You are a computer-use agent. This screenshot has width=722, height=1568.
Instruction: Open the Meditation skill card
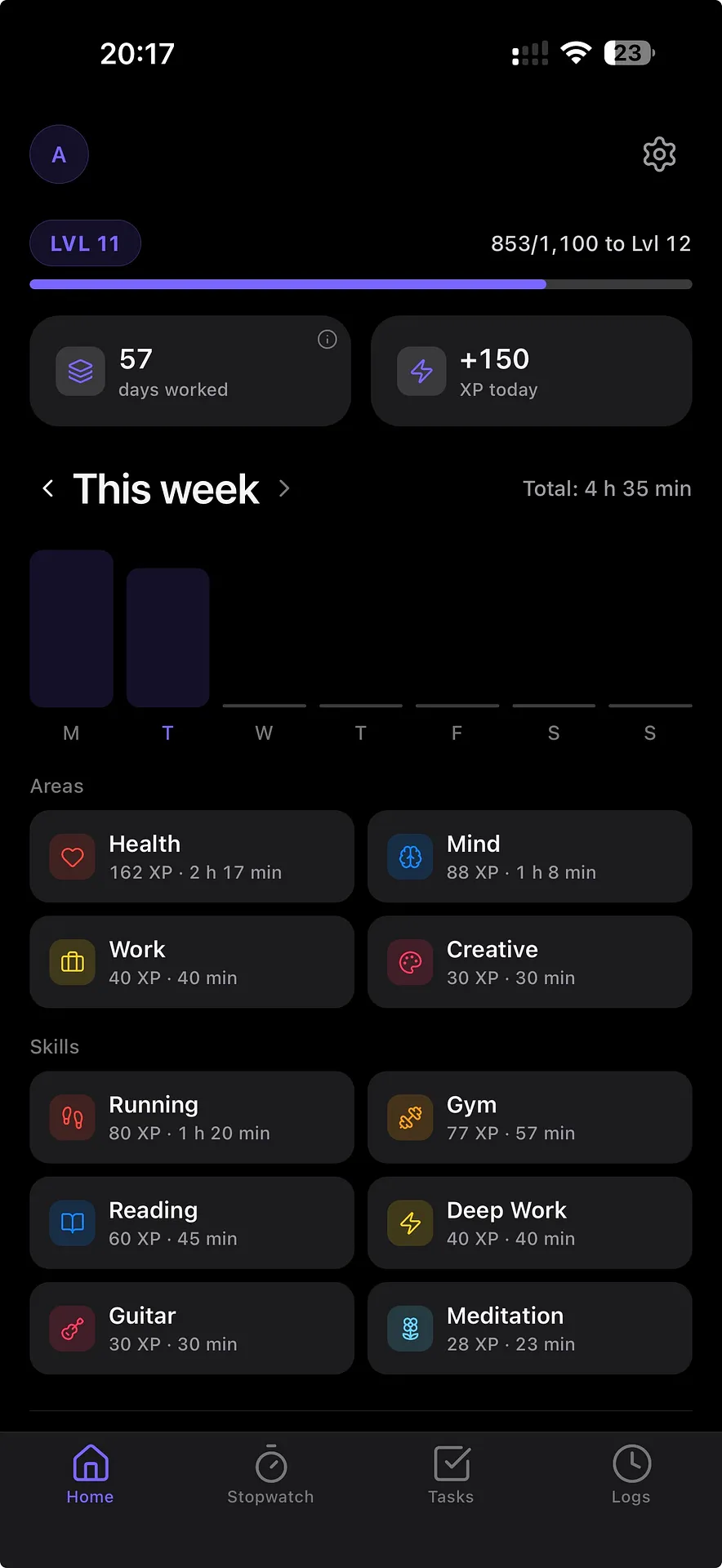[x=529, y=1328]
